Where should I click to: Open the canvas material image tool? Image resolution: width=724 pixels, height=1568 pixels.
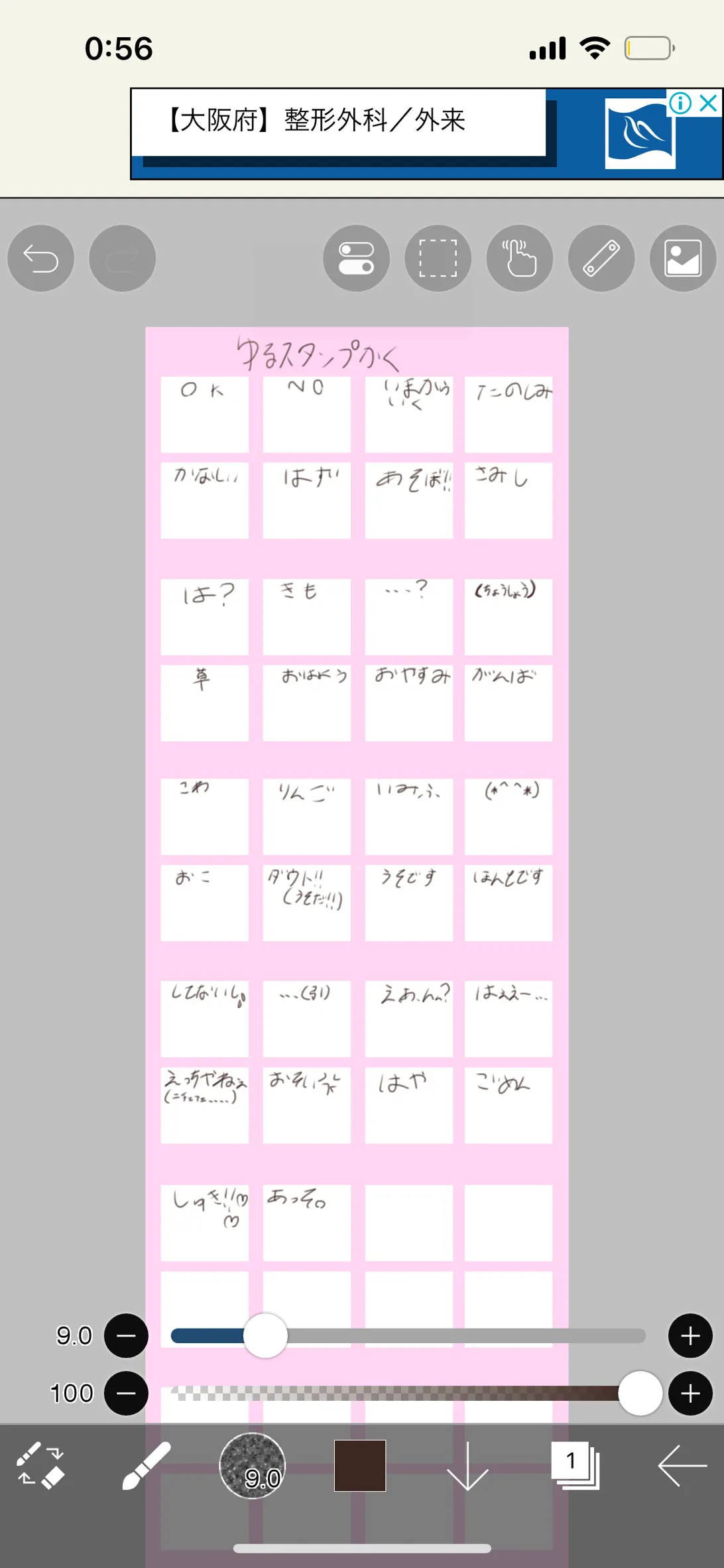point(683,258)
